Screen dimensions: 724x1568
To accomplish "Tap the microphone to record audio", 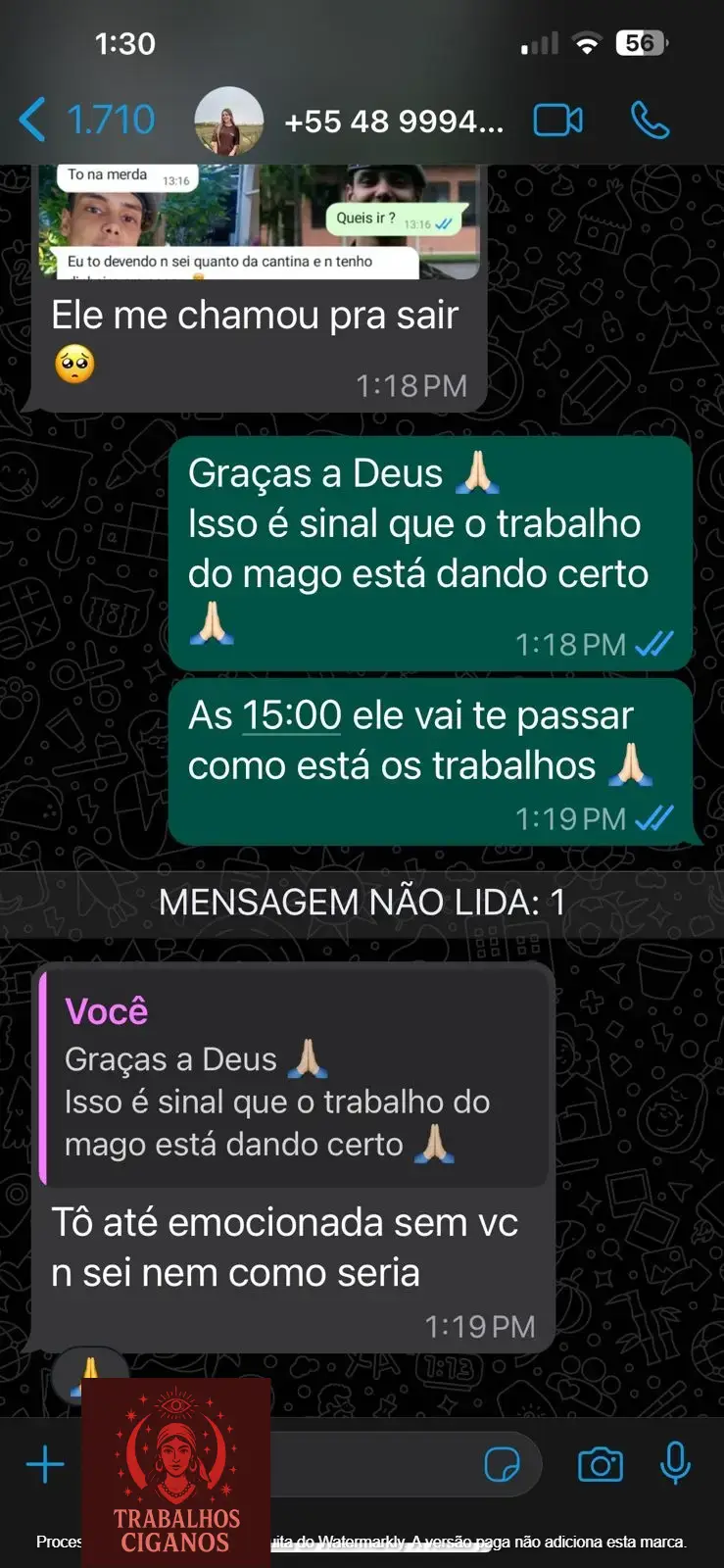I will (675, 1465).
